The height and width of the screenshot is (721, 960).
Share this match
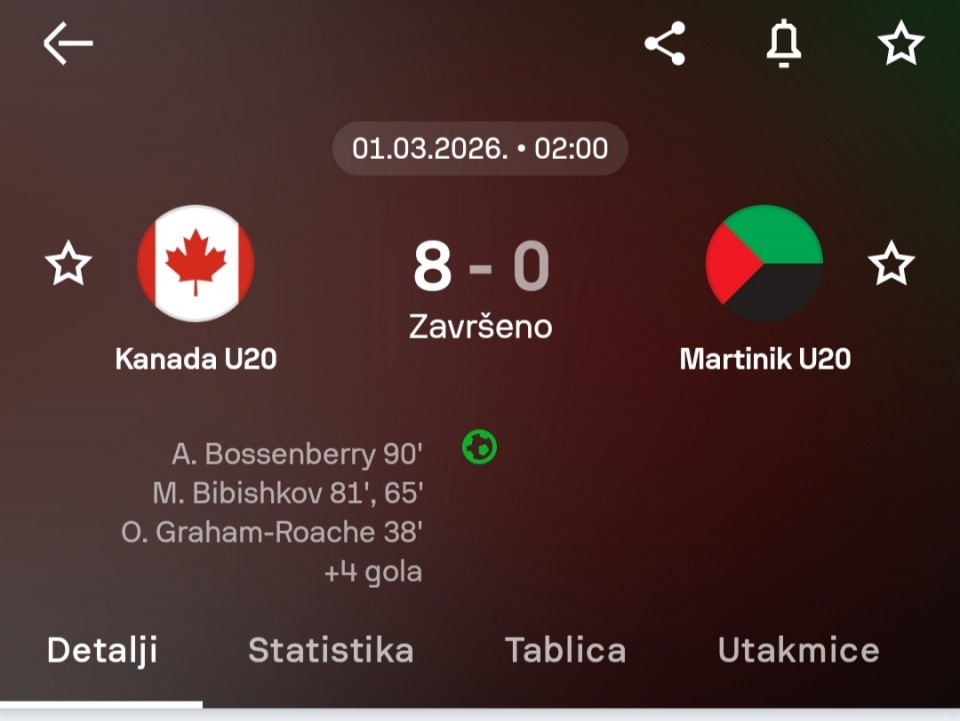click(665, 45)
